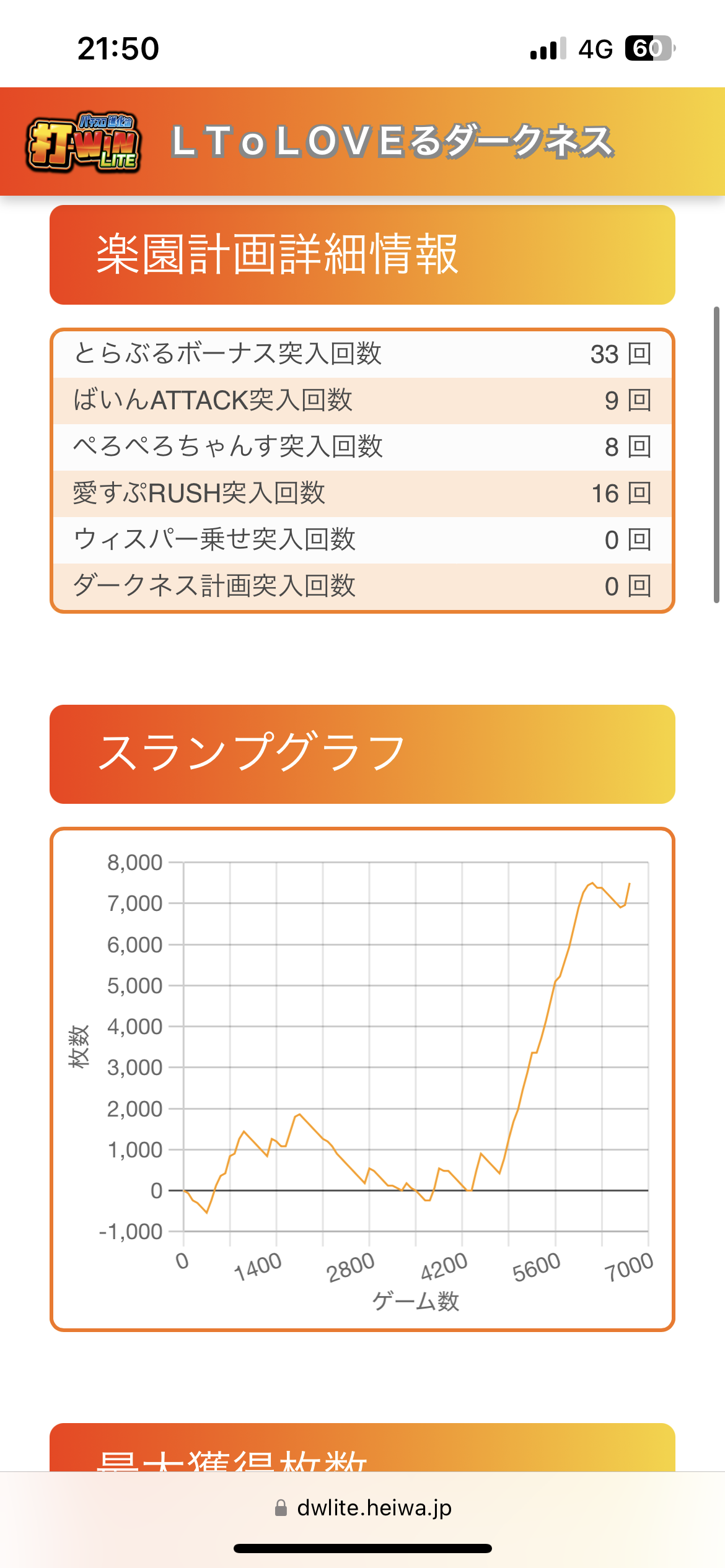Screen dimensions: 725x1568
Task: Tap the 打-WIN LITE logo in header
Action: [x=84, y=142]
